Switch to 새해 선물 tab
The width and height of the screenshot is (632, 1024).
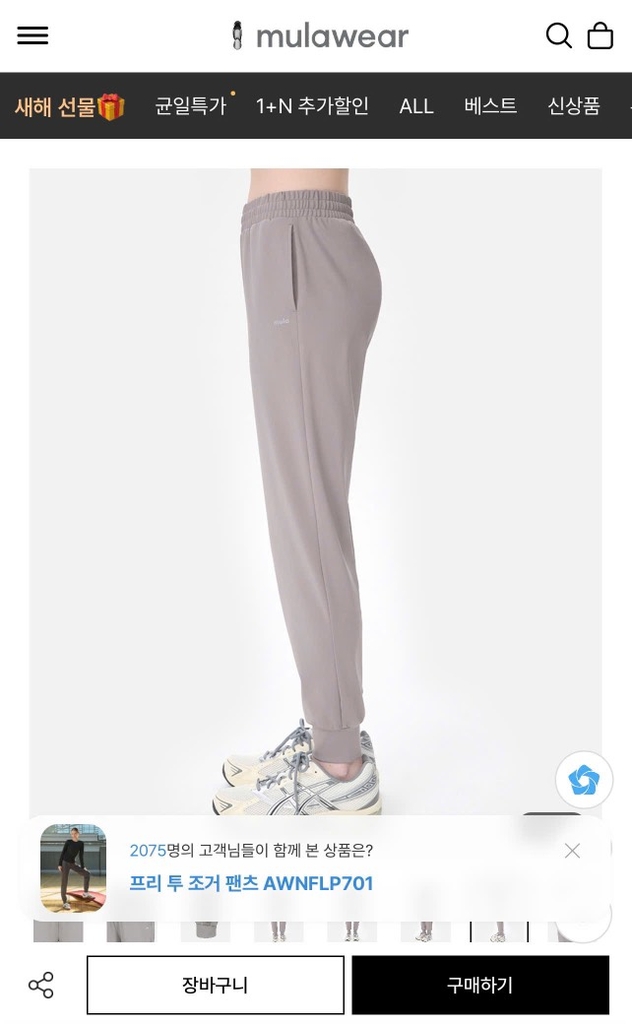(x=69, y=106)
